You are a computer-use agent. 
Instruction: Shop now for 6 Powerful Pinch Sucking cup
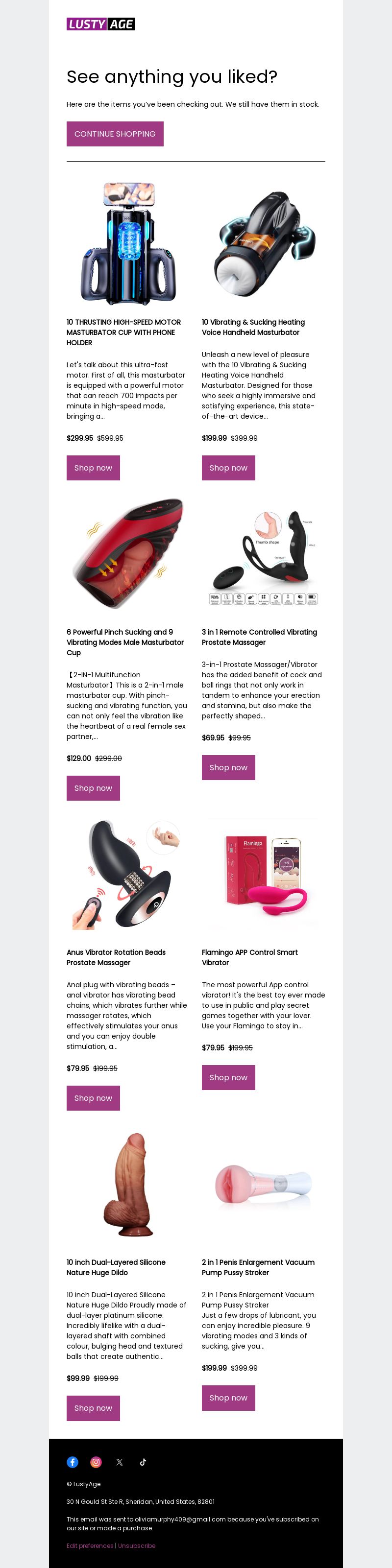pos(93,787)
